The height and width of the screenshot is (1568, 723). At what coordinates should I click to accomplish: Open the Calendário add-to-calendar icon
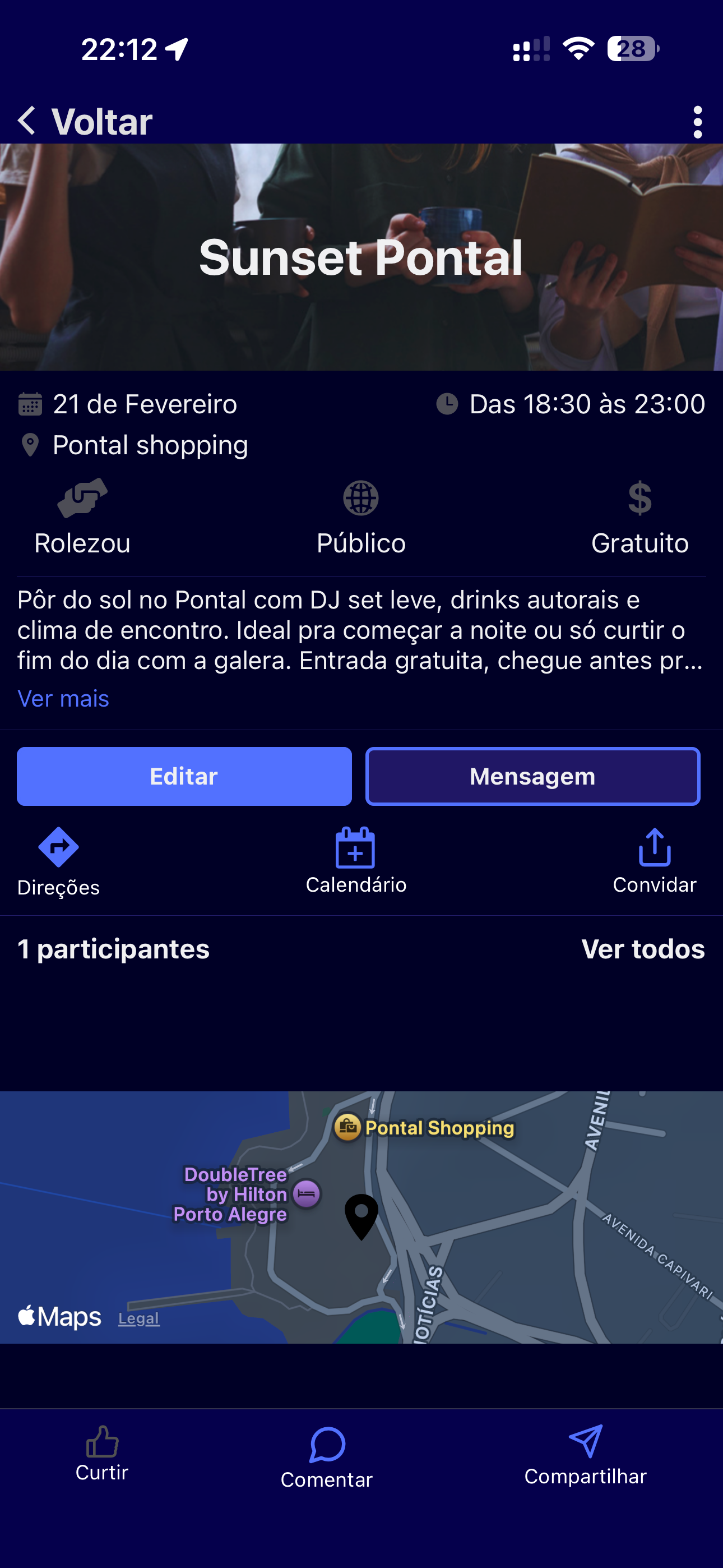[x=355, y=847]
